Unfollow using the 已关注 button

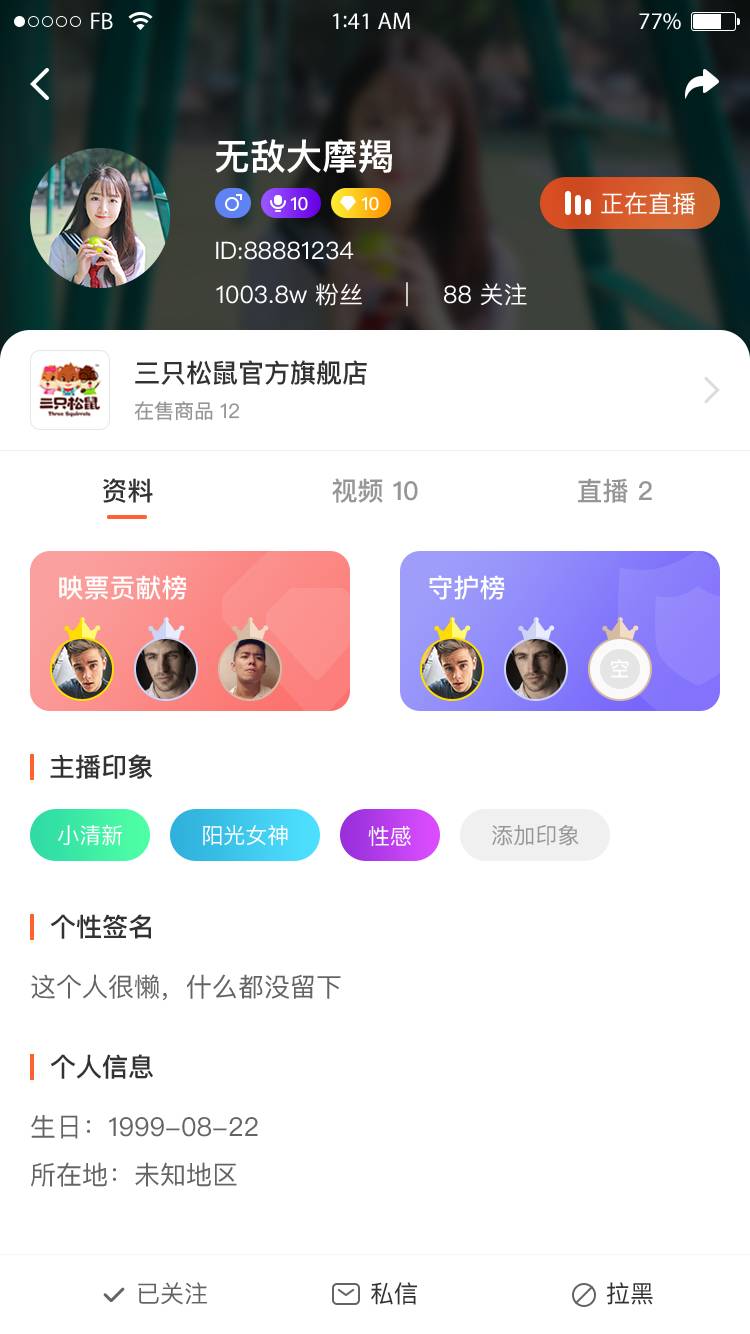[155, 1294]
